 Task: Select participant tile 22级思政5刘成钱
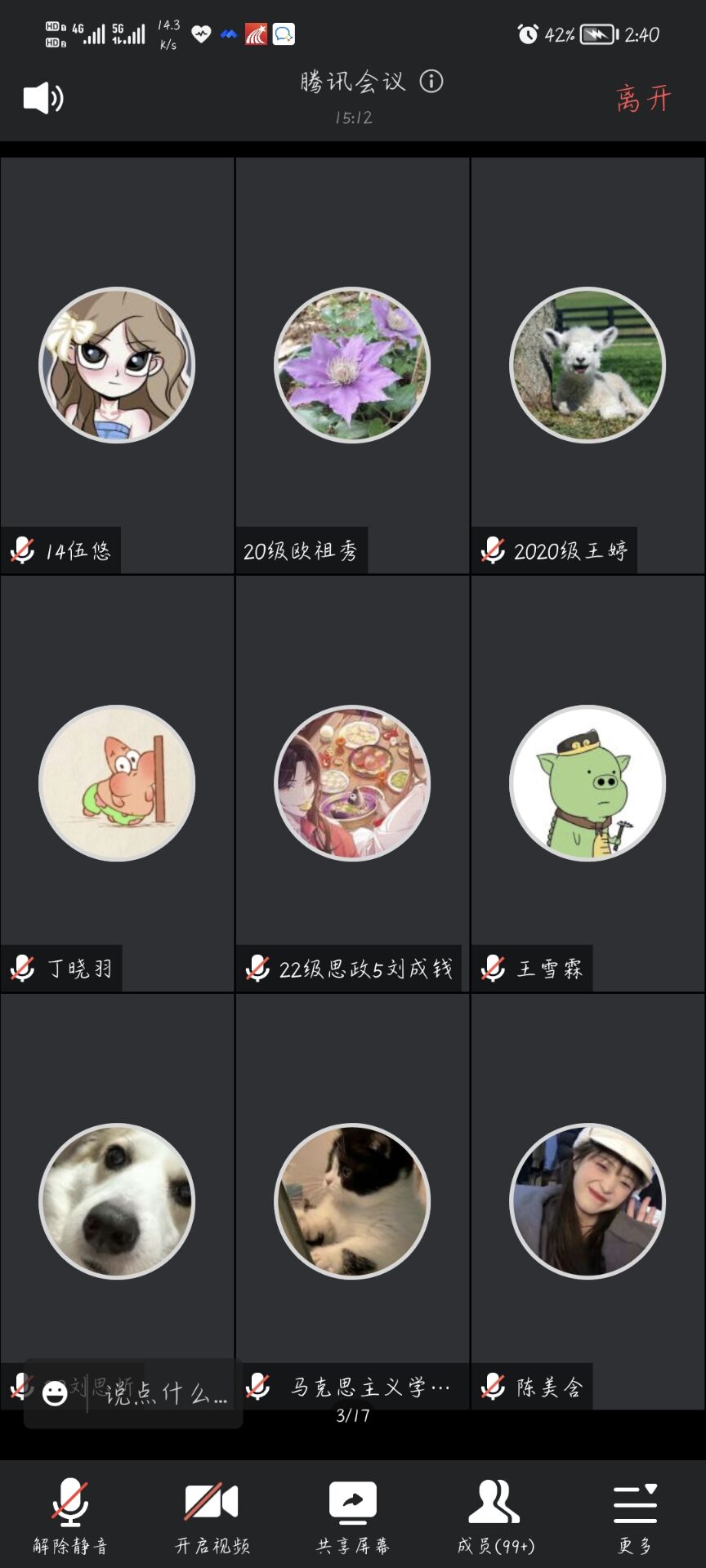click(352, 784)
